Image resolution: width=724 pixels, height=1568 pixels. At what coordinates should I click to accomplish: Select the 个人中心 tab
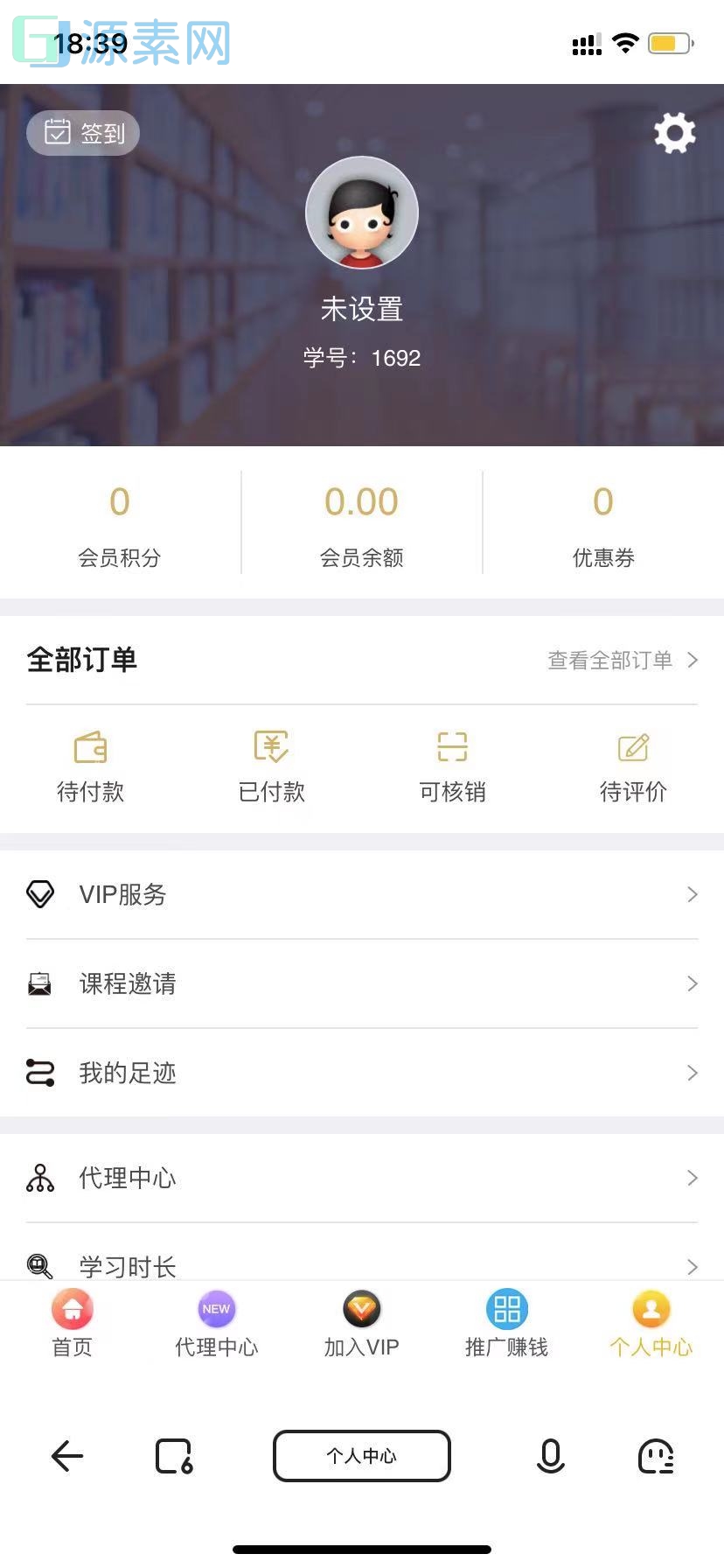coord(651,1326)
